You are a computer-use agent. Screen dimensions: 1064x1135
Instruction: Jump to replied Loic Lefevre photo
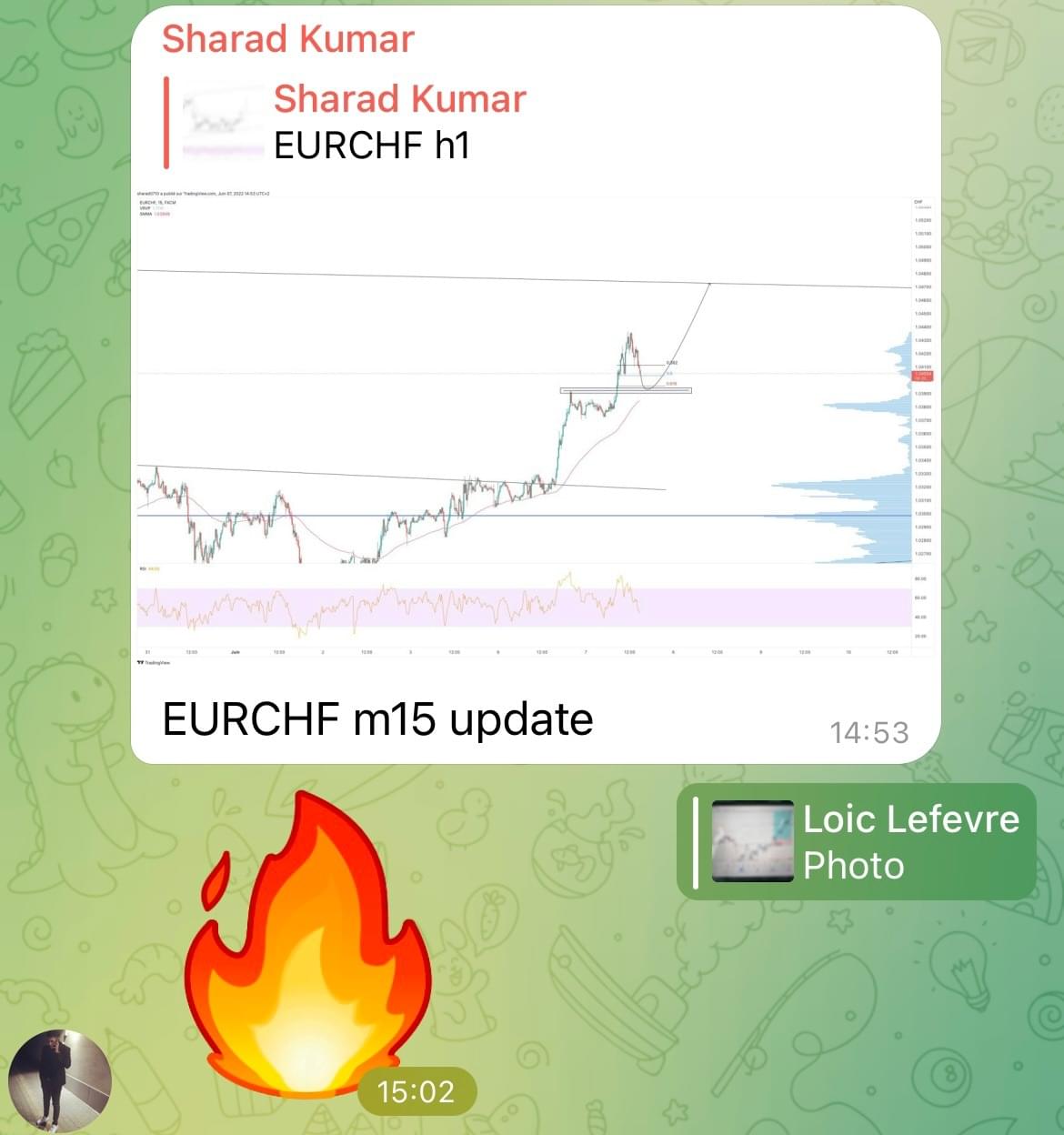coord(857,842)
